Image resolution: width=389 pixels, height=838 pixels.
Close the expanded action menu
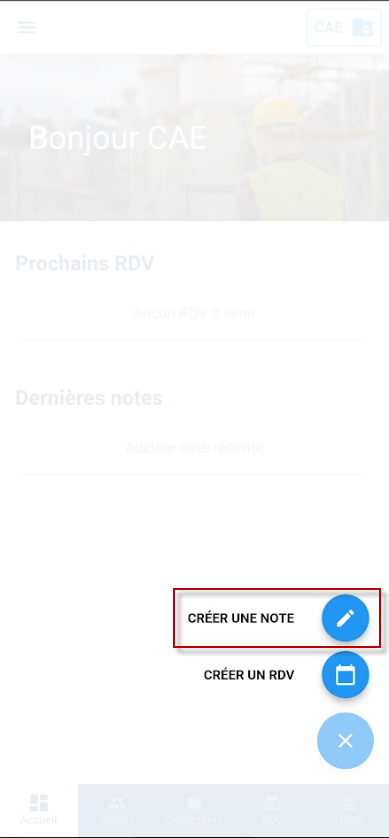coord(345,741)
